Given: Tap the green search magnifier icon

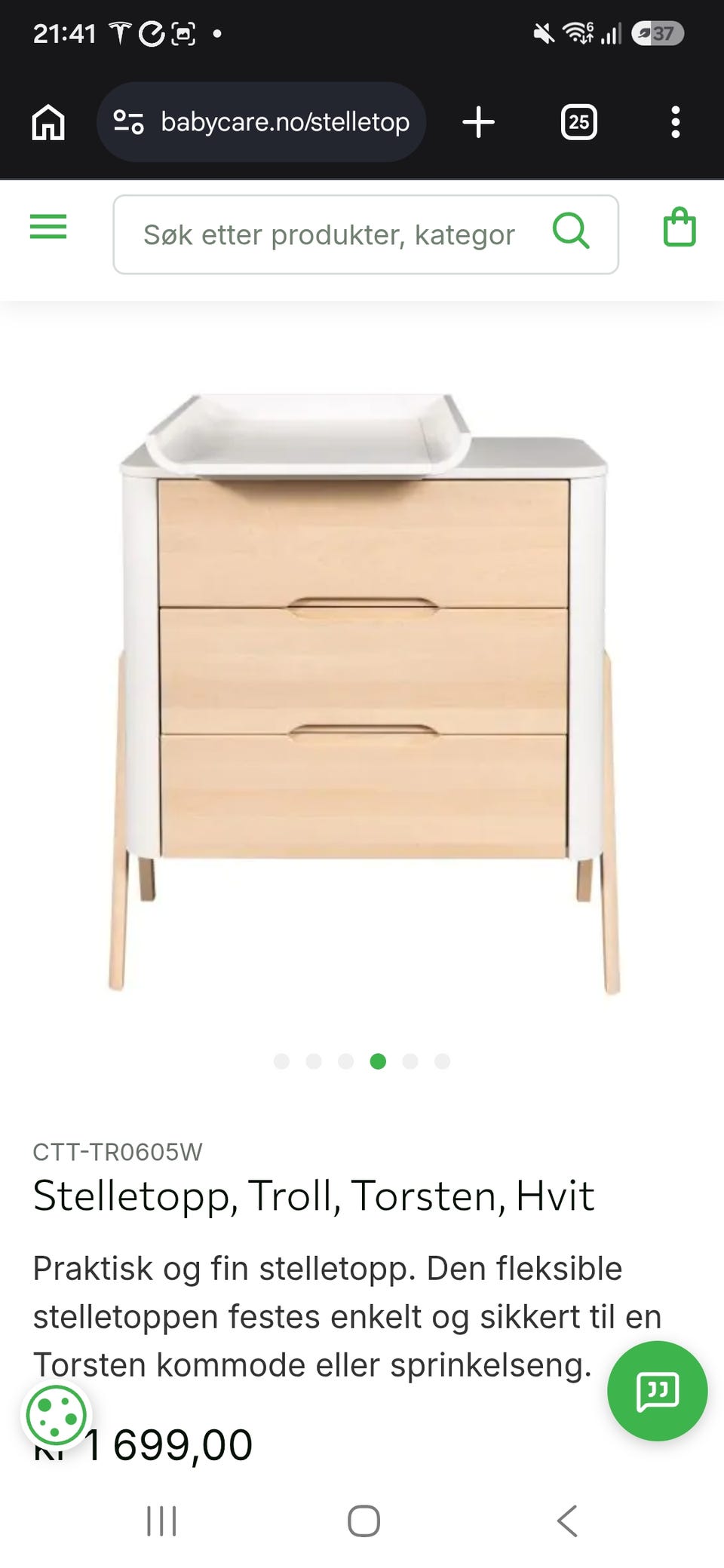Looking at the screenshot, I should point(571,230).
